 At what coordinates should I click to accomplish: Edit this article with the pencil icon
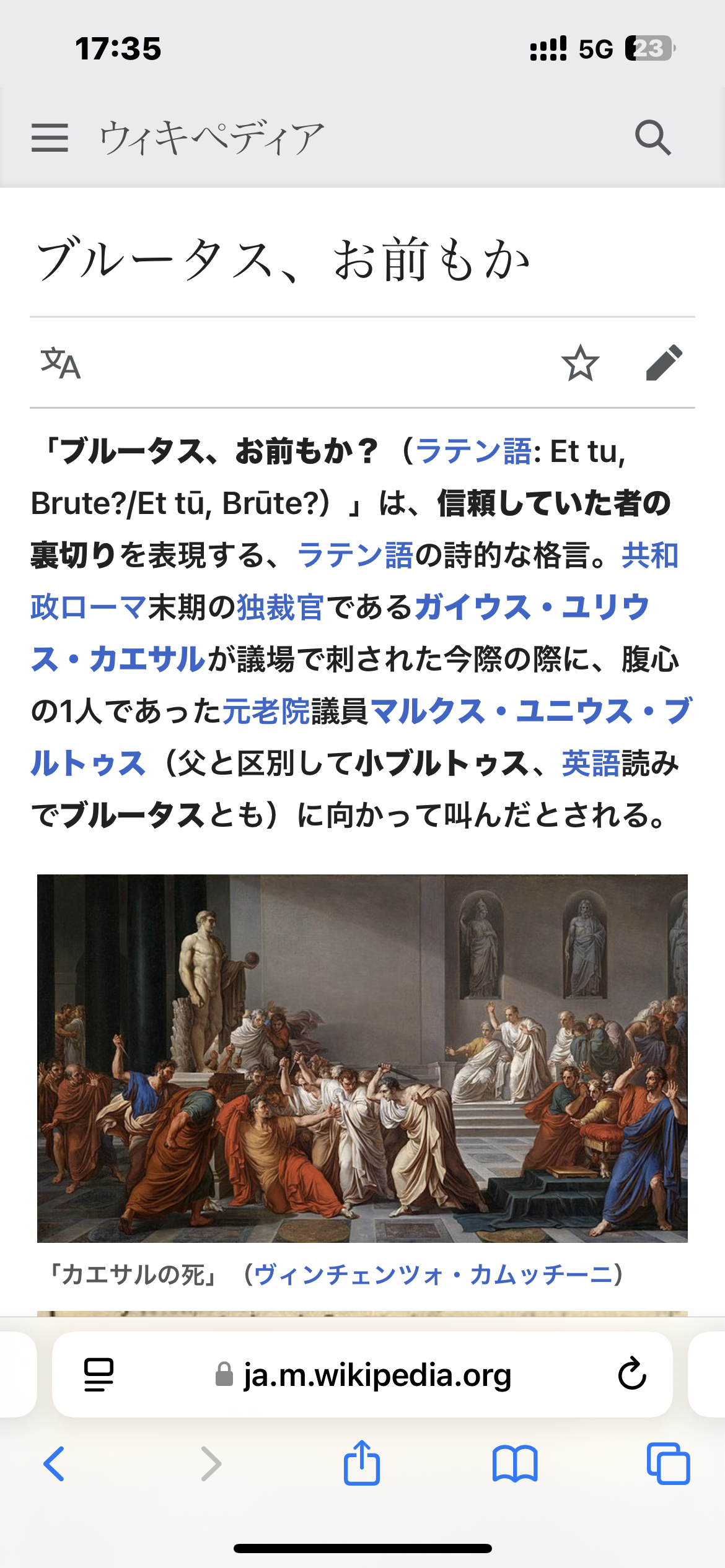664,363
